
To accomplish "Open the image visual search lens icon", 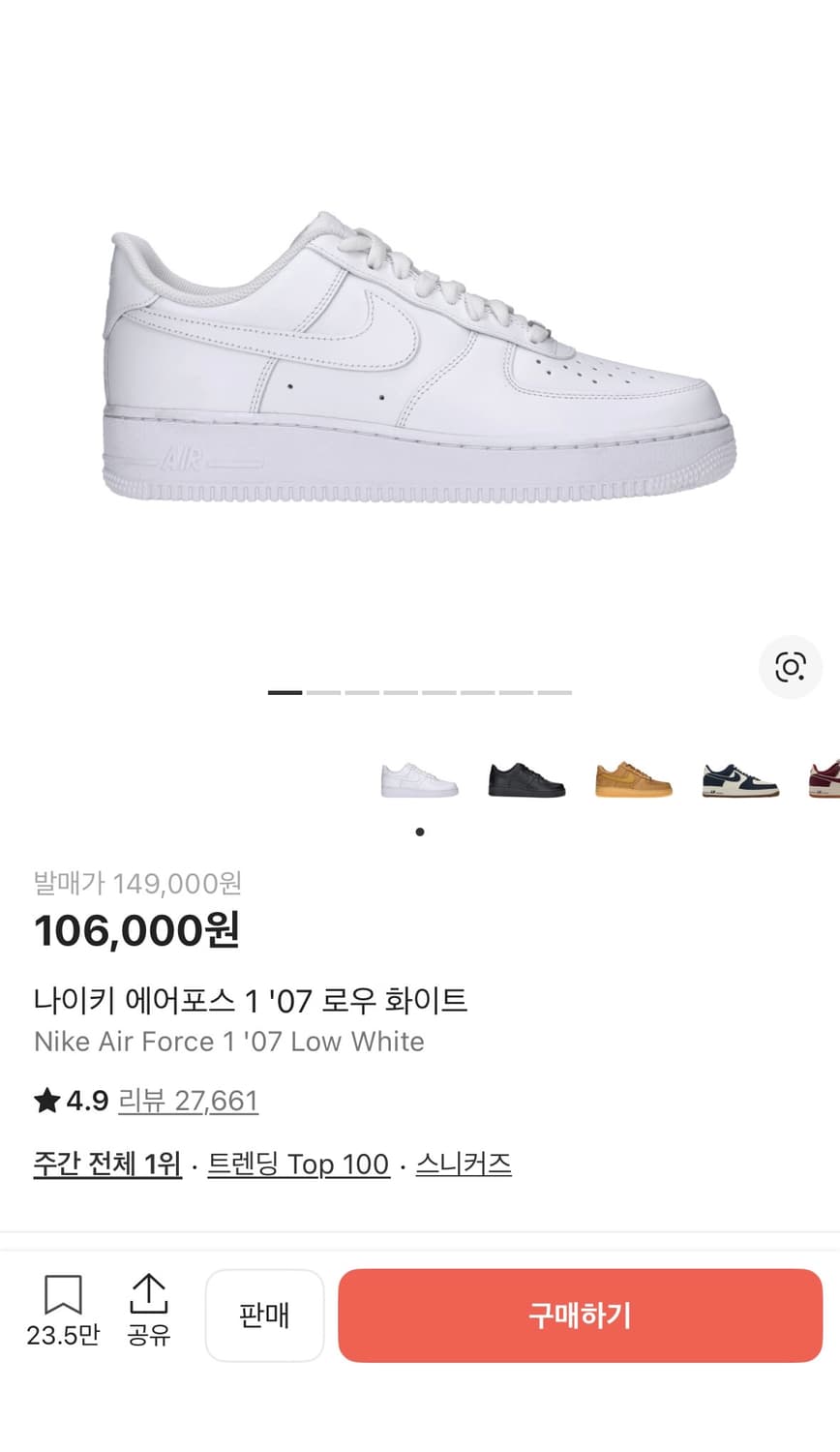I will (x=791, y=668).
